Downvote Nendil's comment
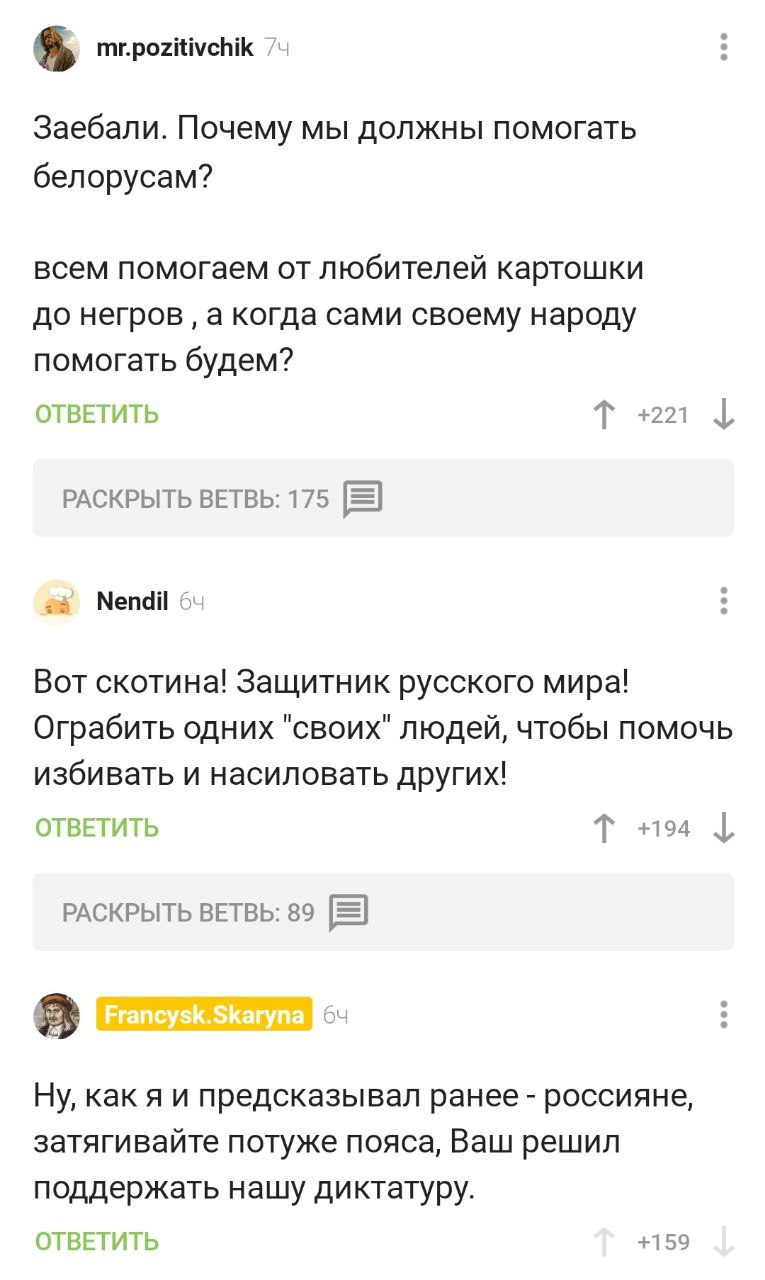Screen dimensions: 765x1280 724,828
